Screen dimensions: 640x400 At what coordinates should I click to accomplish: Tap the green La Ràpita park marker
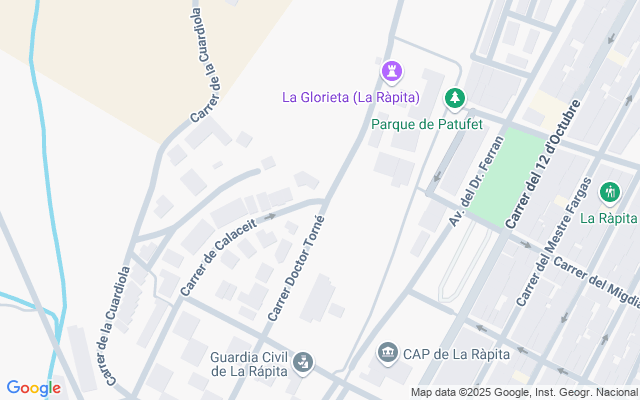point(609,191)
